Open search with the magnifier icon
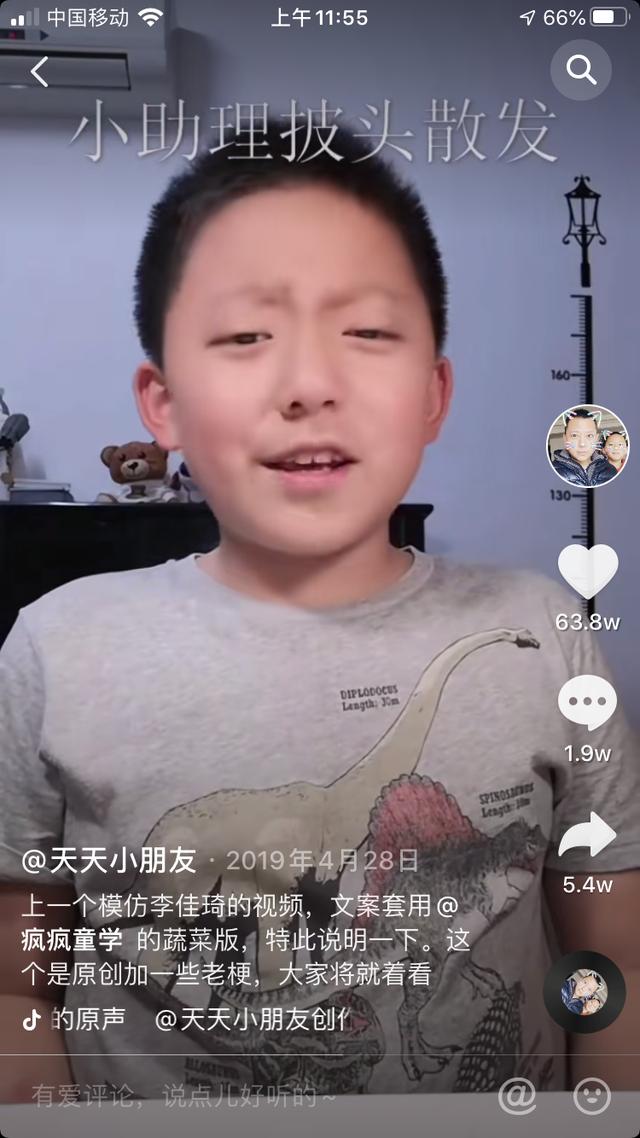The width and height of the screenshot is (640, 1138). pos(581,70)
